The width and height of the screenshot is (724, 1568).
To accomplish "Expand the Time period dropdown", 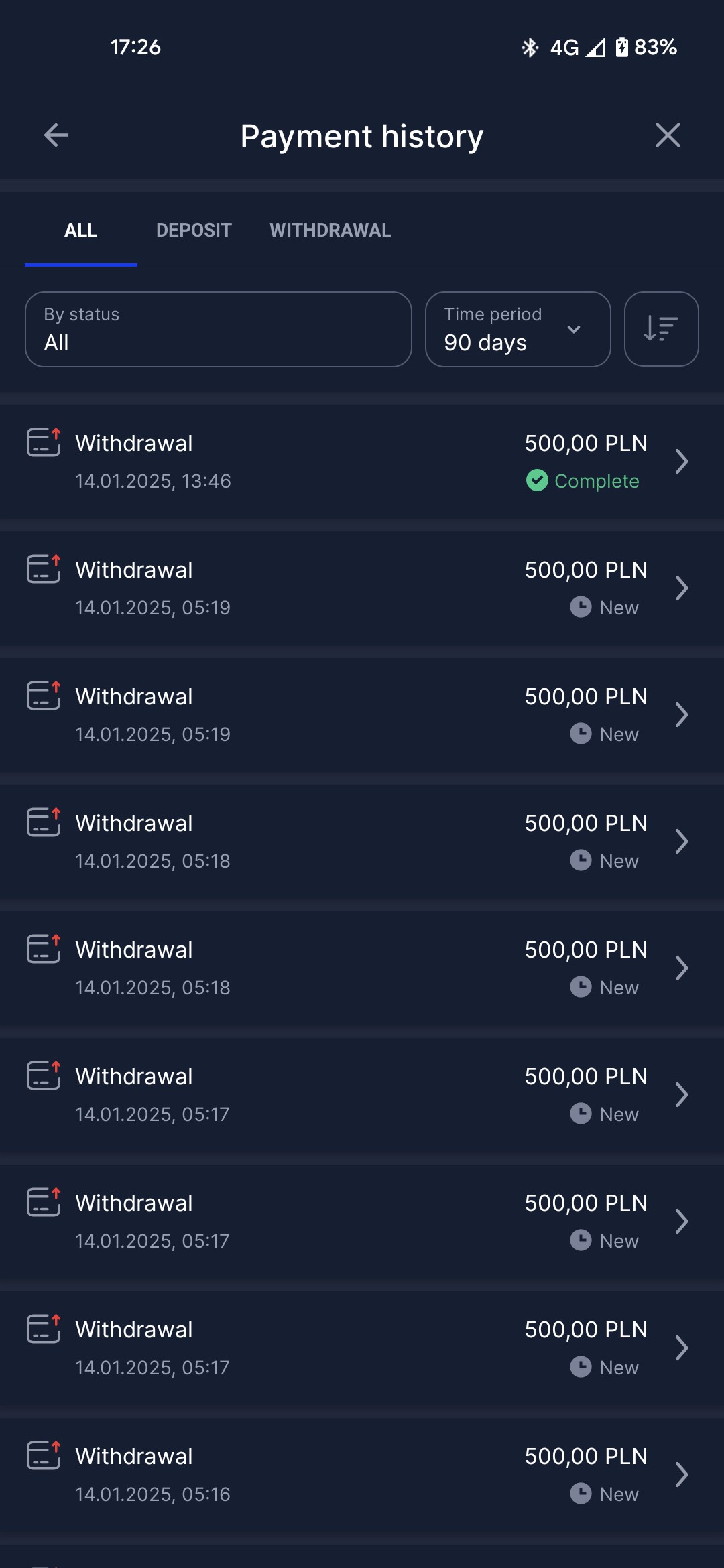I will (518, 329).
